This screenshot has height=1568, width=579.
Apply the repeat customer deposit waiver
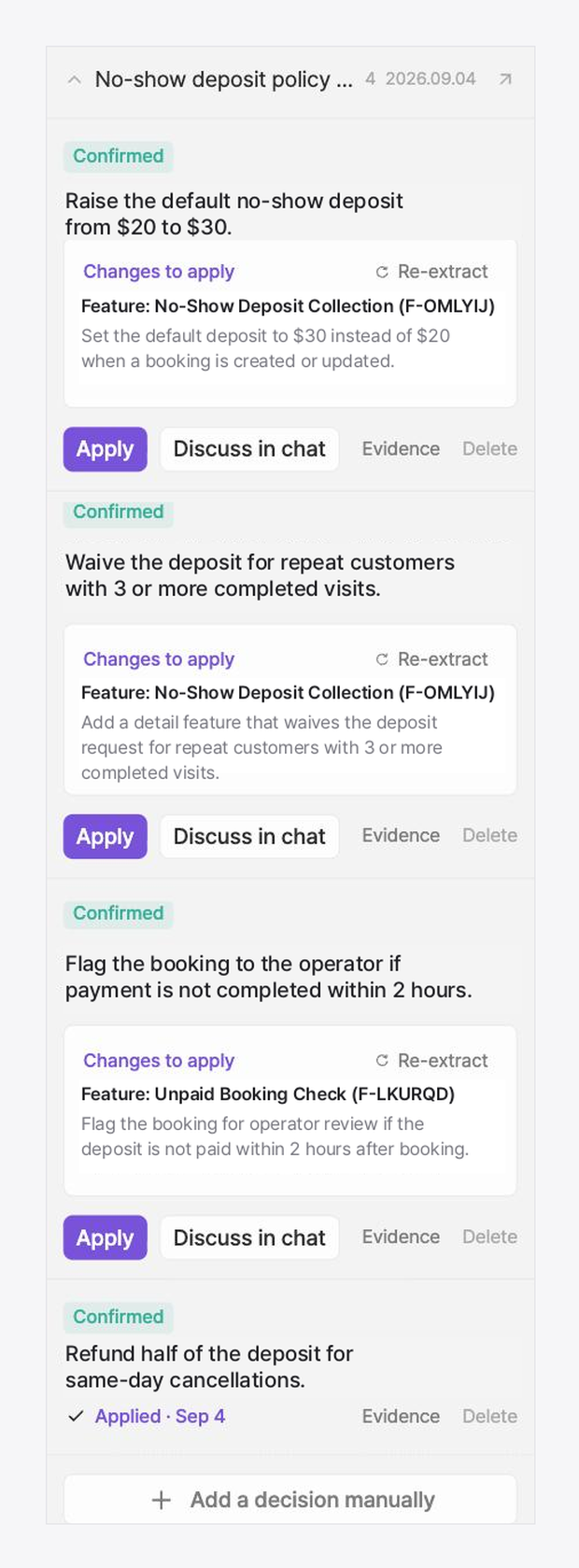point(106,836)
